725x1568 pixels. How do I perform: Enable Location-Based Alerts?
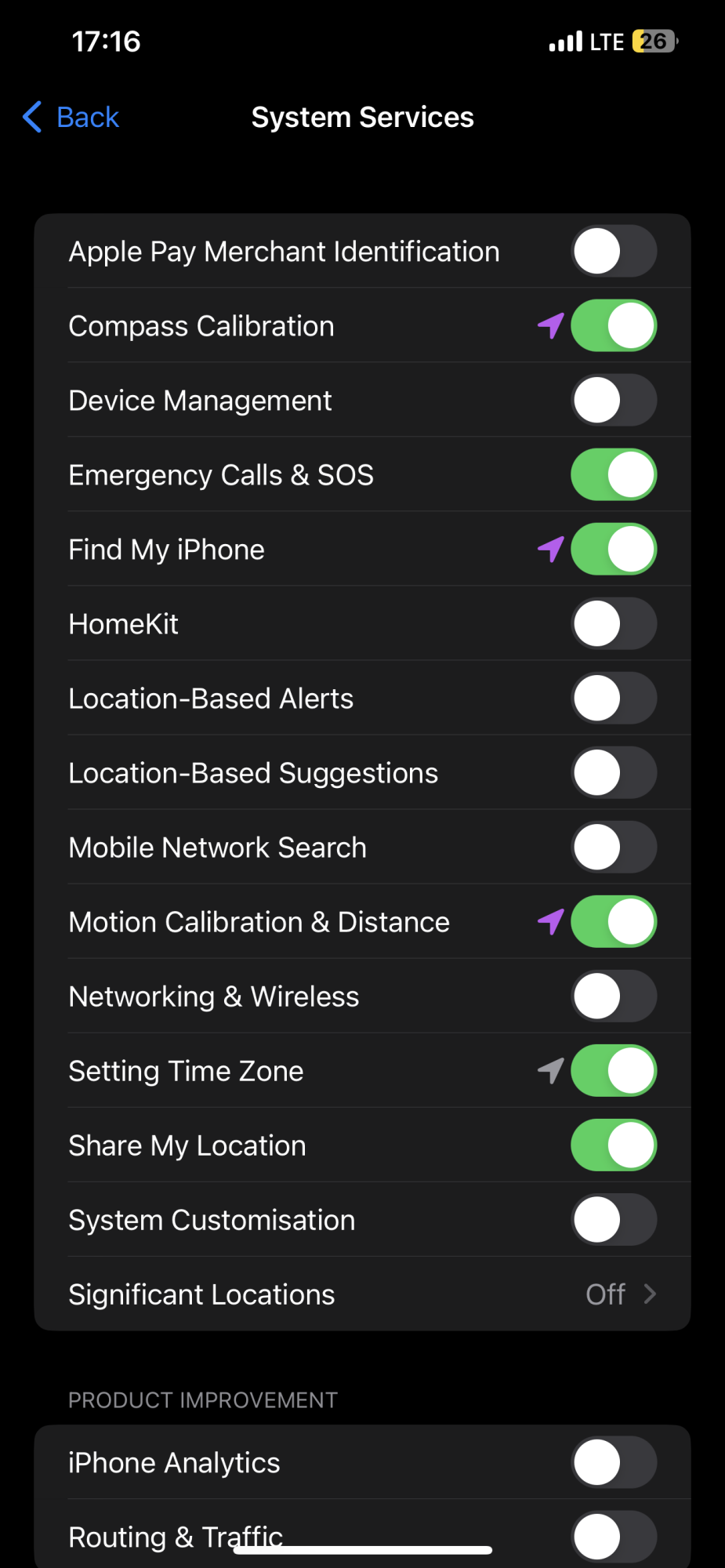coord(613,699)
